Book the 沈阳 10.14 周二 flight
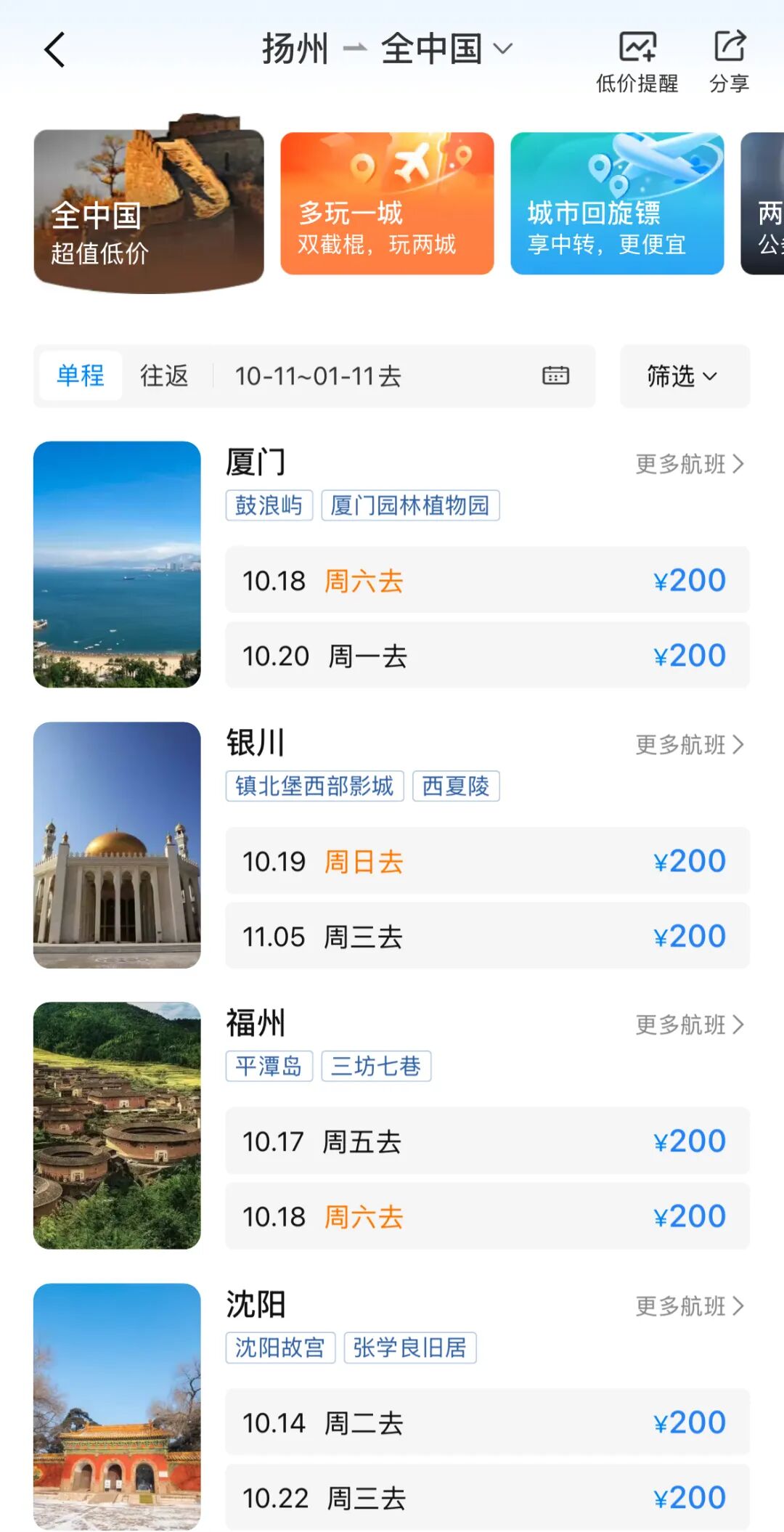This screenshot has height=1532, width=784. pyautogui.click(x=487, y=1422)
